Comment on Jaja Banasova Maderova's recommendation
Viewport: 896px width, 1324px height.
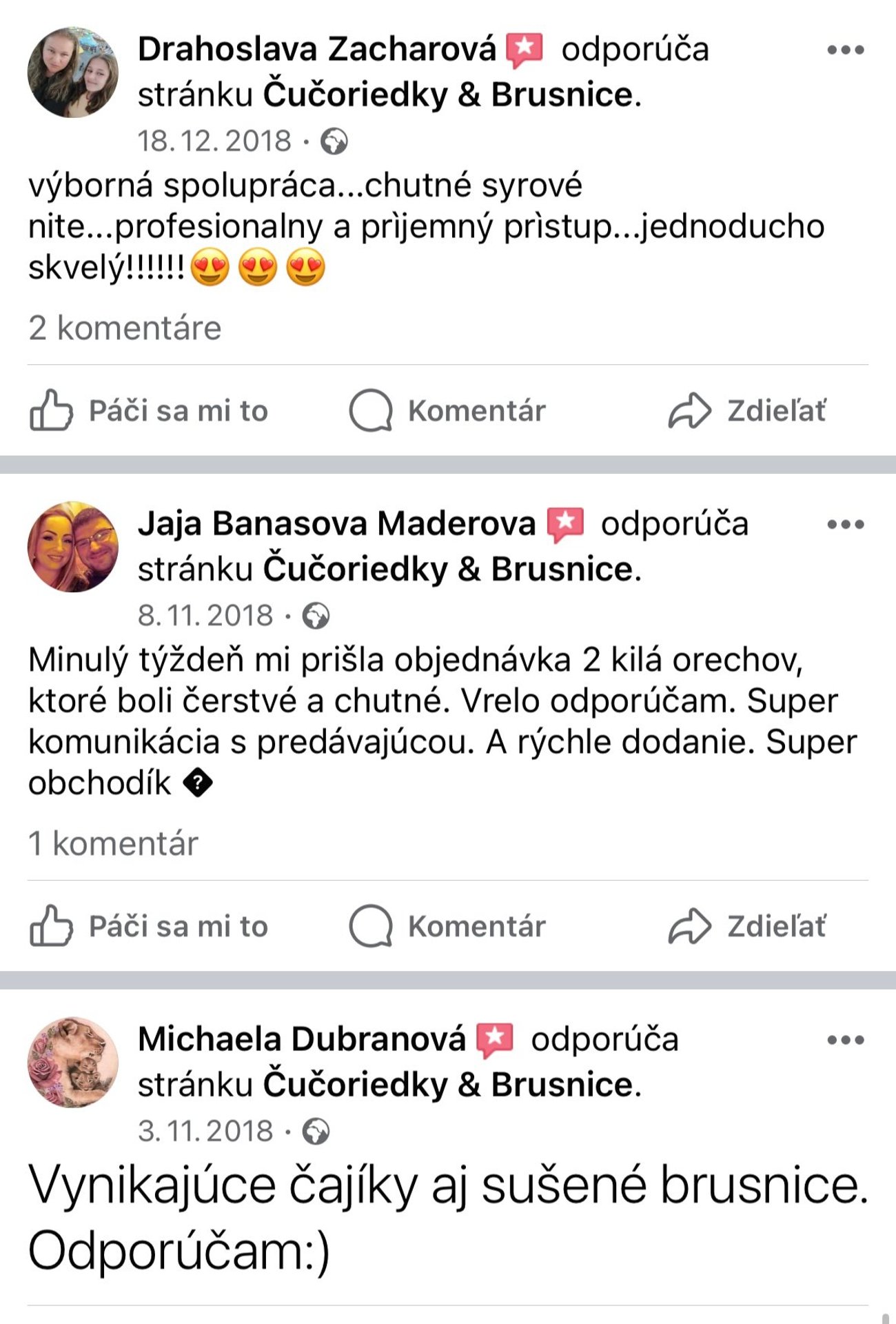(447, 926)
